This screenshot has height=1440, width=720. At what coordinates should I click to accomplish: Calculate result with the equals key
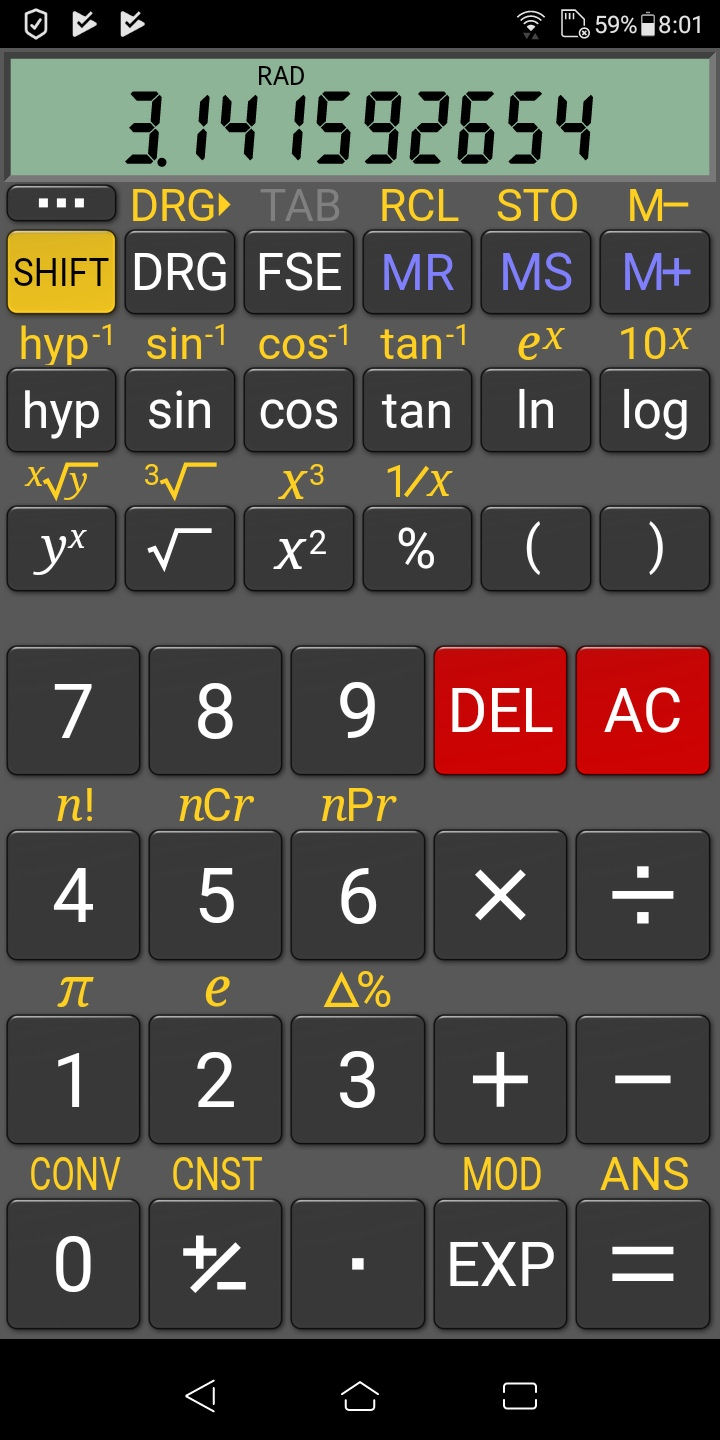[x=643, y=1264]
